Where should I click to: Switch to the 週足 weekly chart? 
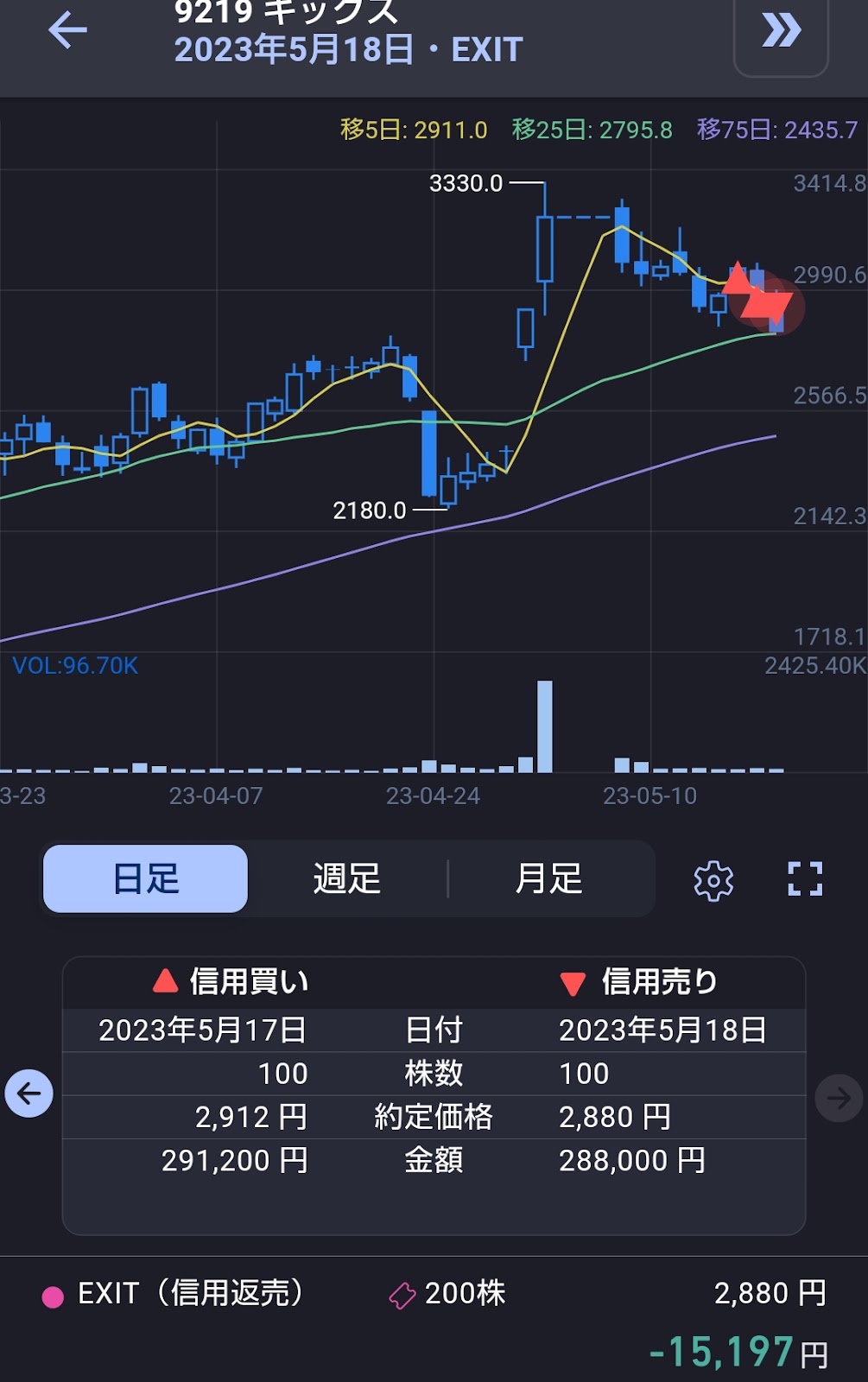click(x=347, y=879)
